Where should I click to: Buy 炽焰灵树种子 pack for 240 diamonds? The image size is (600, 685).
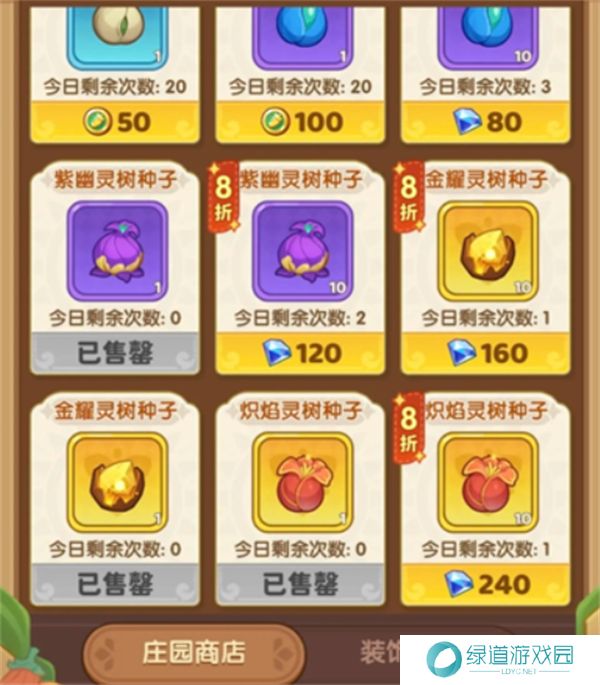pyautogui.click(x=485, y=584)
